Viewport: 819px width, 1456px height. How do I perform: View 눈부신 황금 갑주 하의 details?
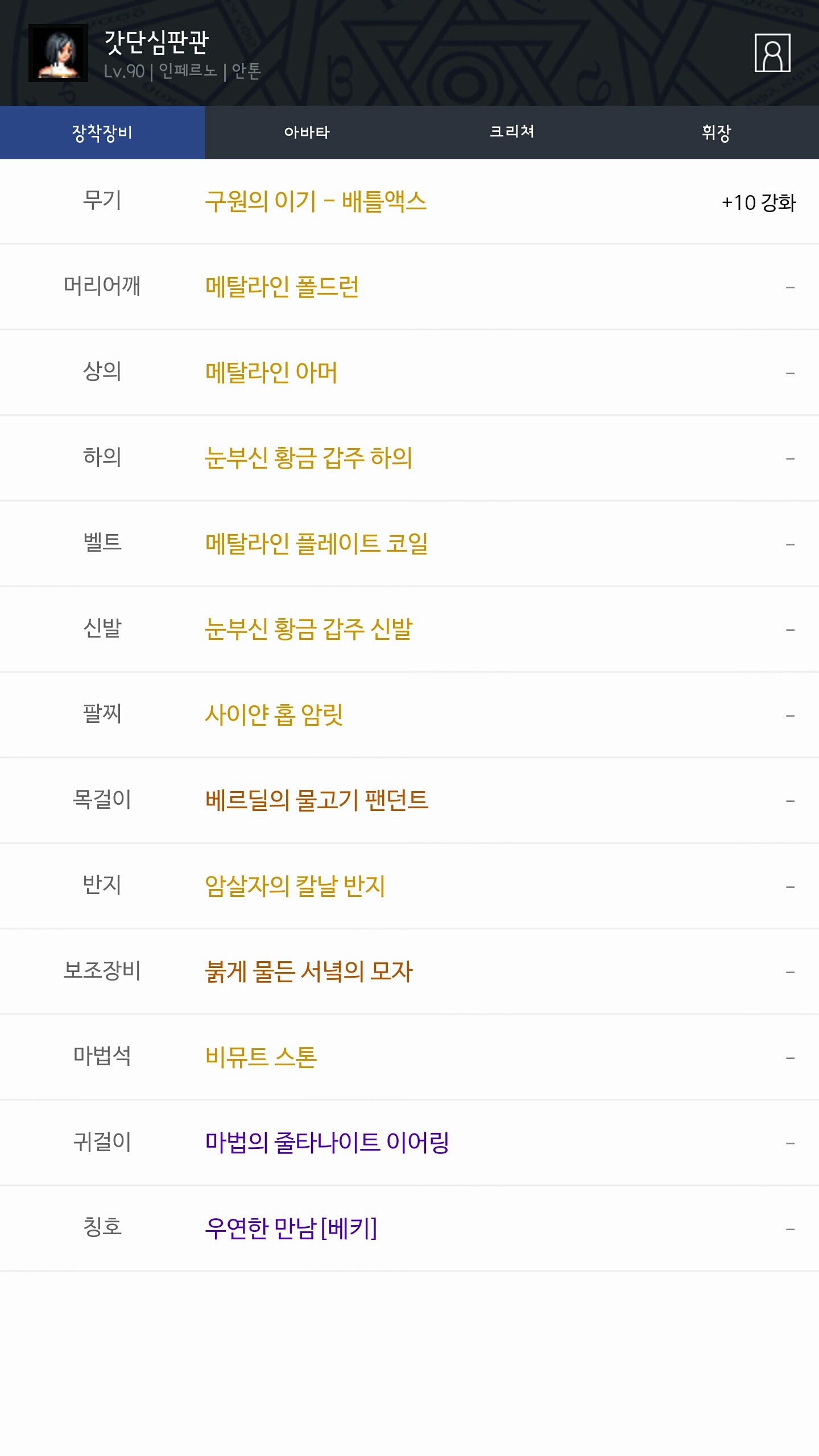click(x=308, y=458)
